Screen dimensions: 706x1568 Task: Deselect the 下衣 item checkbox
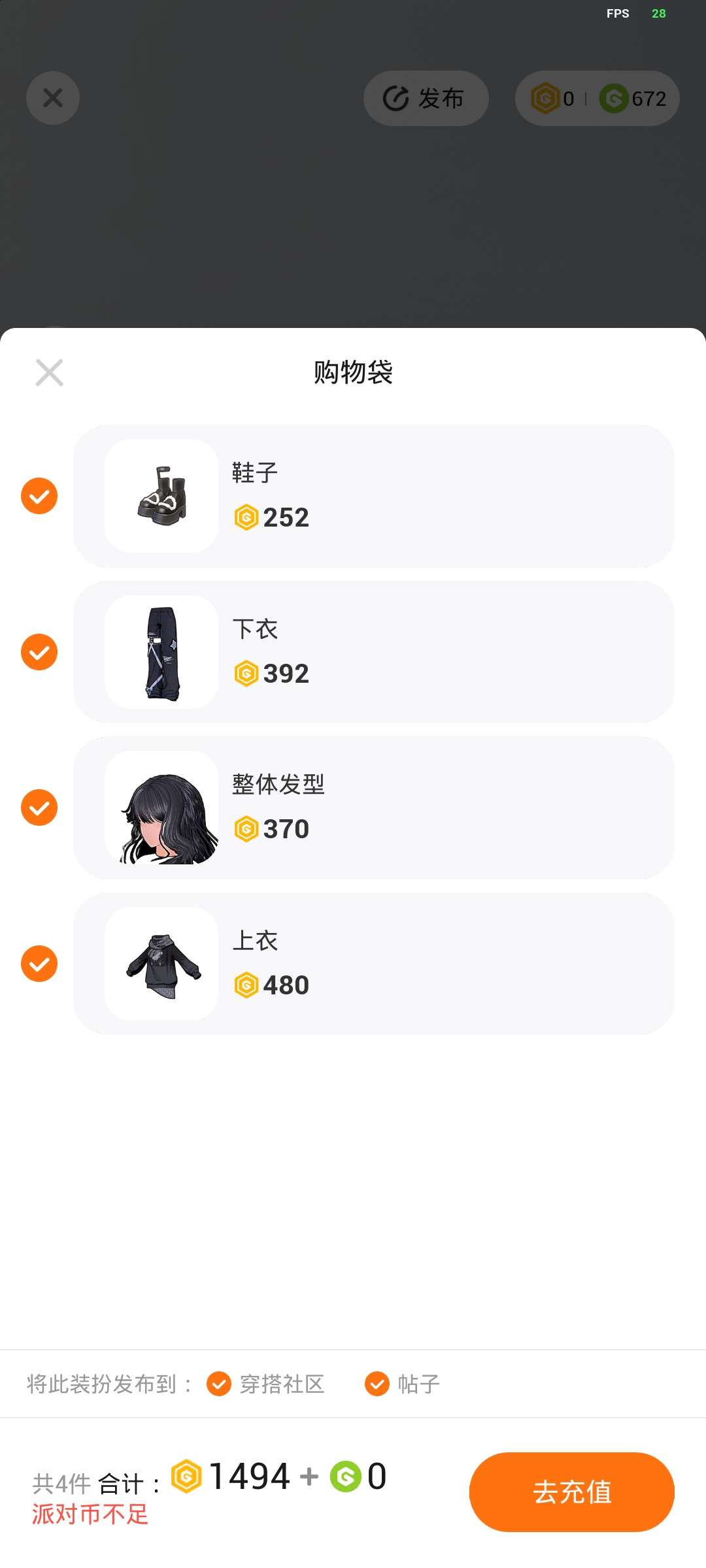tap(39, 652)
